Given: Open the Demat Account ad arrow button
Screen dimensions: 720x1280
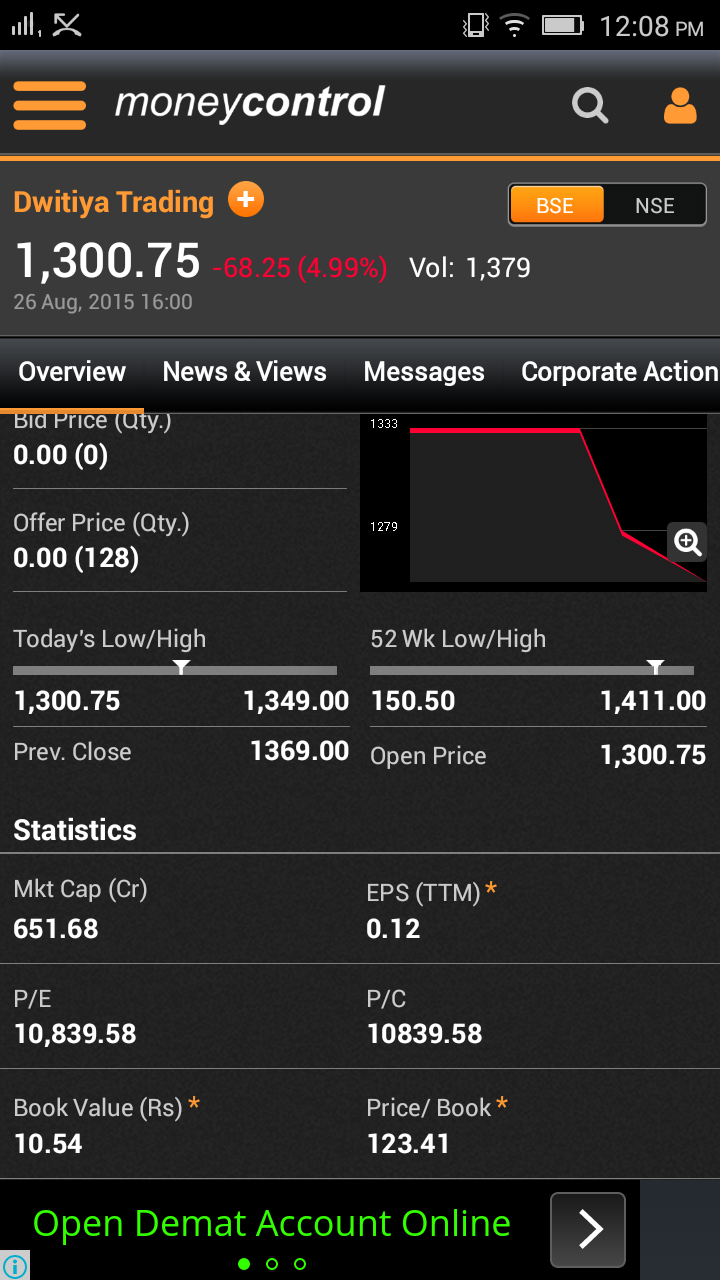Looking at the screenshot, I should pyautogui.click(x=588, y=1230).
